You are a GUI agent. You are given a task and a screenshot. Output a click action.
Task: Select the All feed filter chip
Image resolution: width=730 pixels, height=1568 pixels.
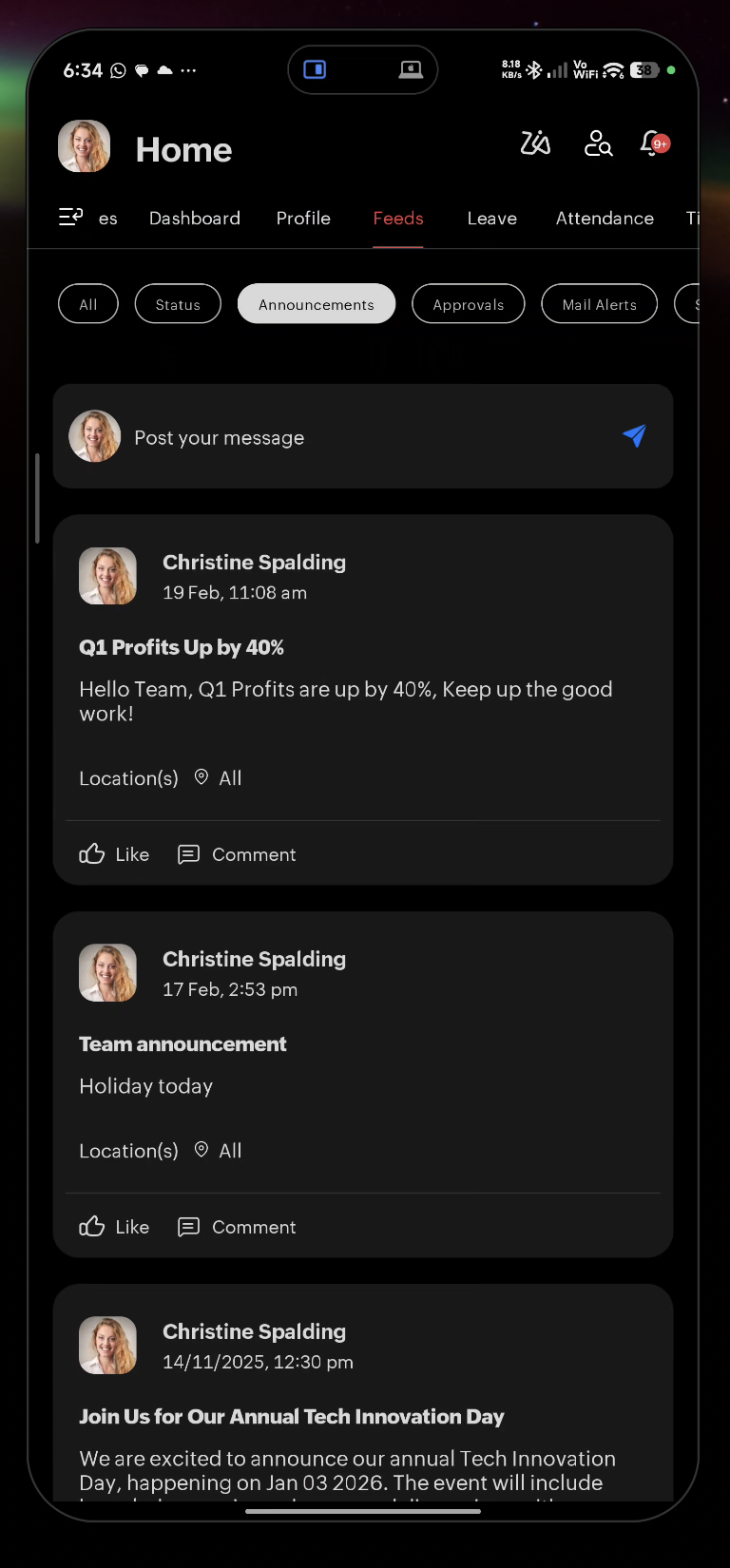click(x=88, y=304)
